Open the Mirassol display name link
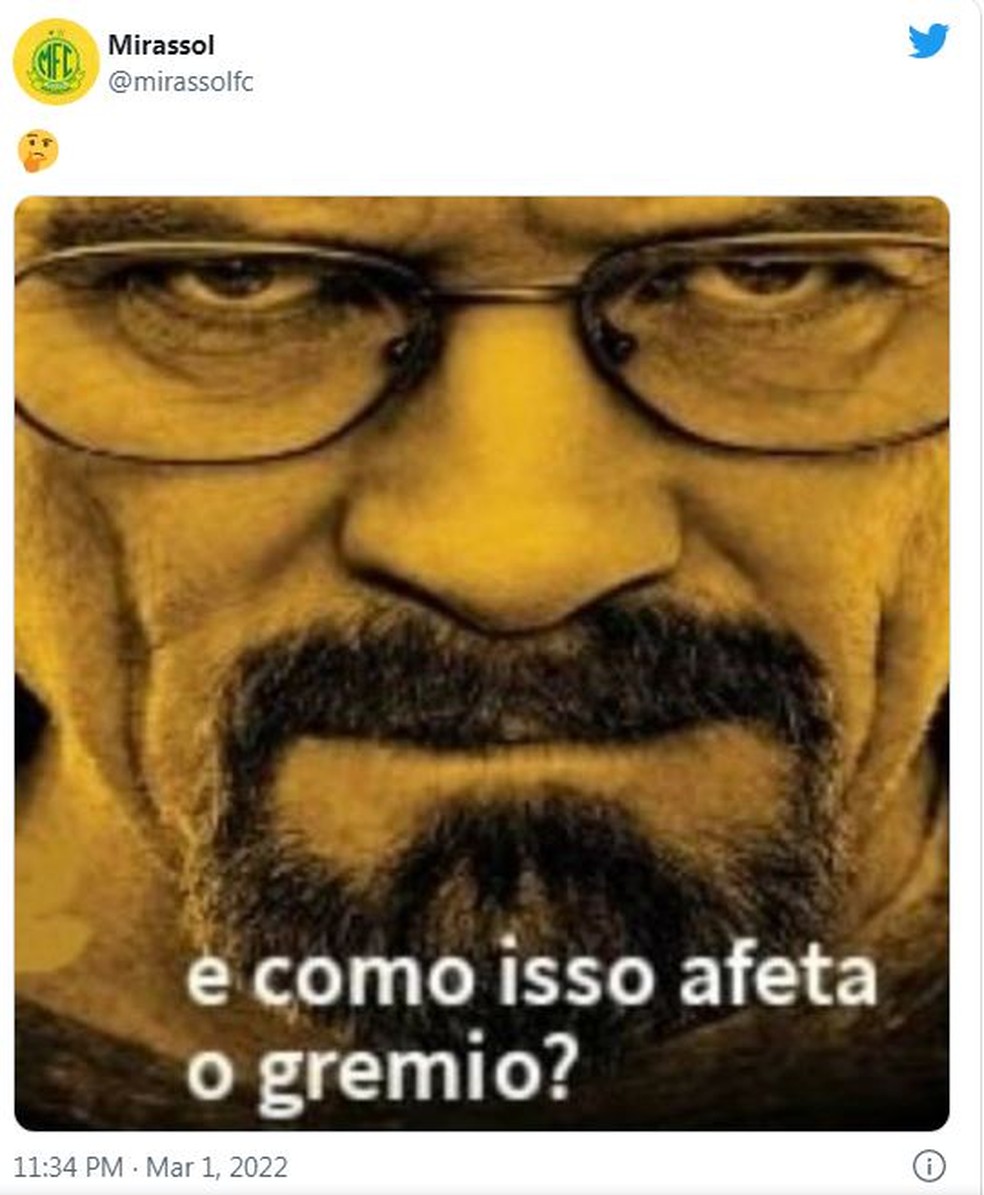Screen dimensions: 984x1195 (x=160, y=45)
